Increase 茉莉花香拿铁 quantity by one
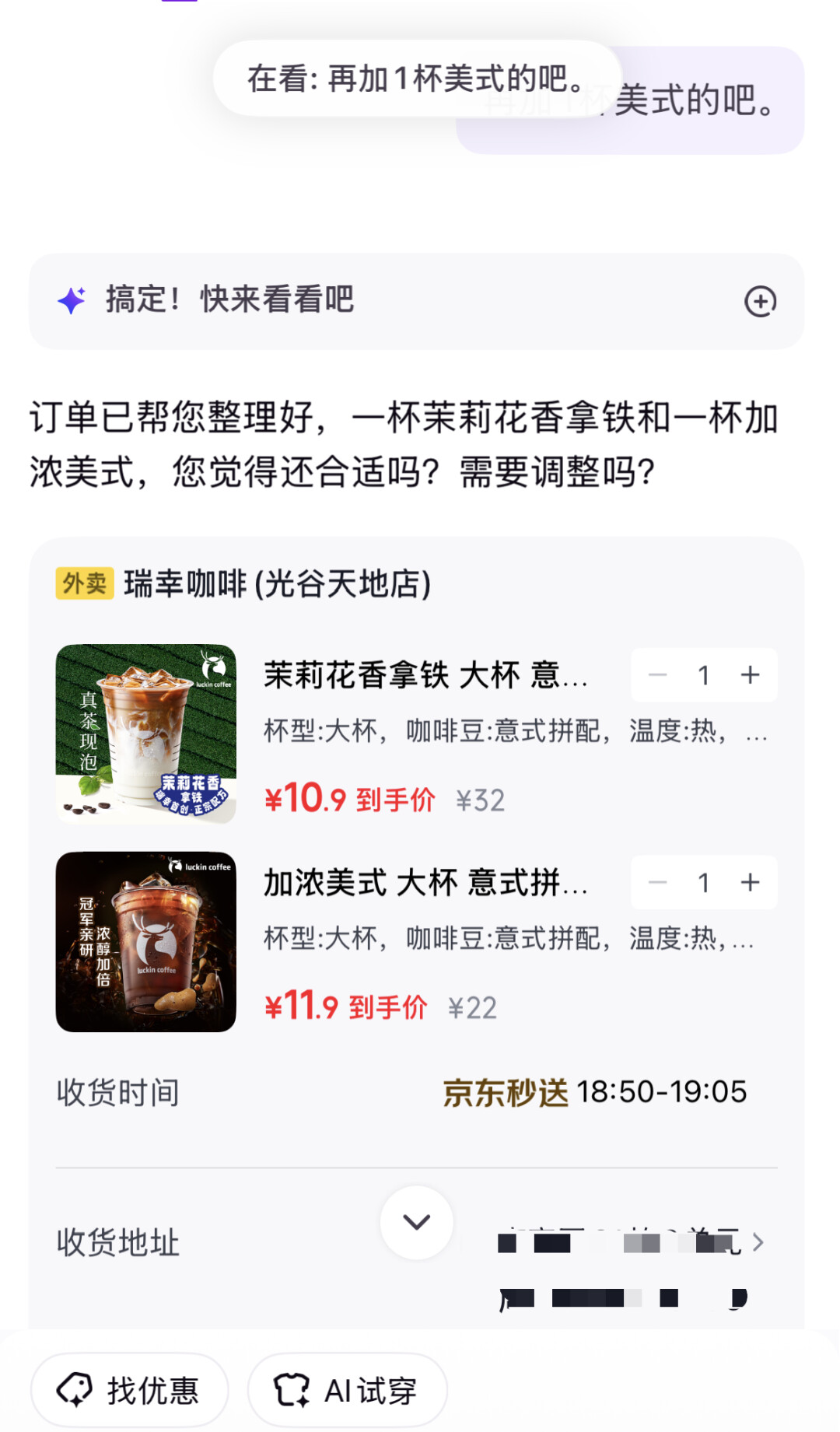Image resolution: width=840 pixels, height=1432 pixels. (751, 675)
